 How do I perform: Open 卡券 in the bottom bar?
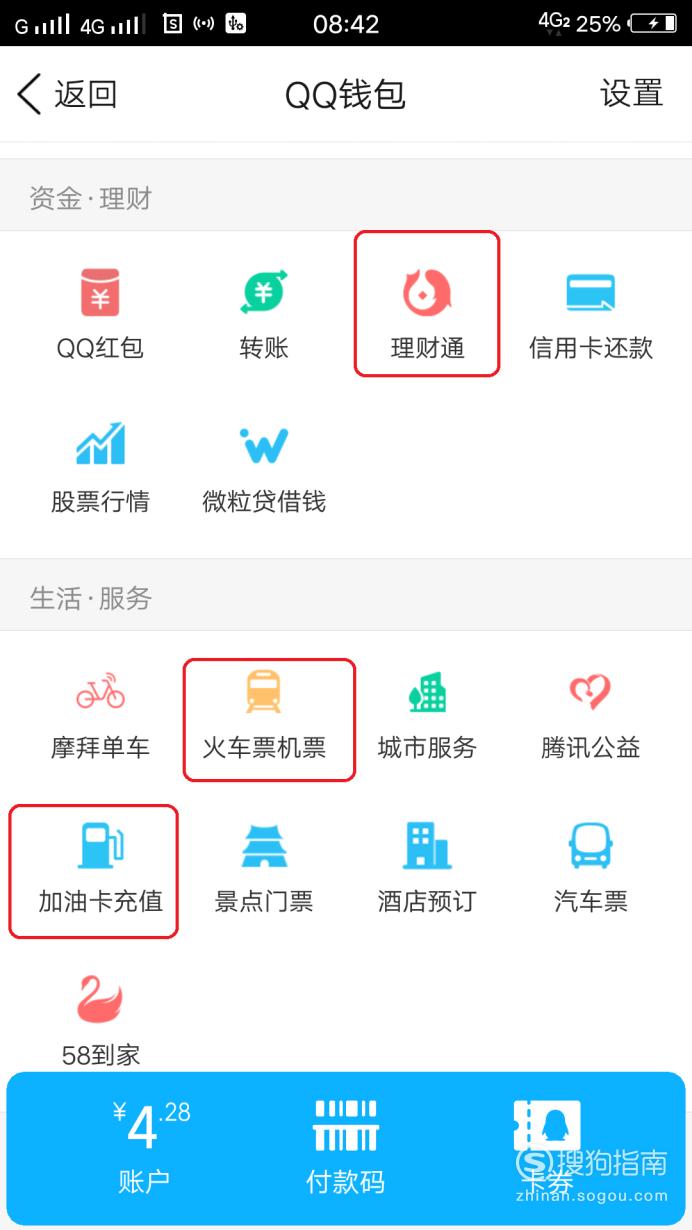(x=546, y=1148)
